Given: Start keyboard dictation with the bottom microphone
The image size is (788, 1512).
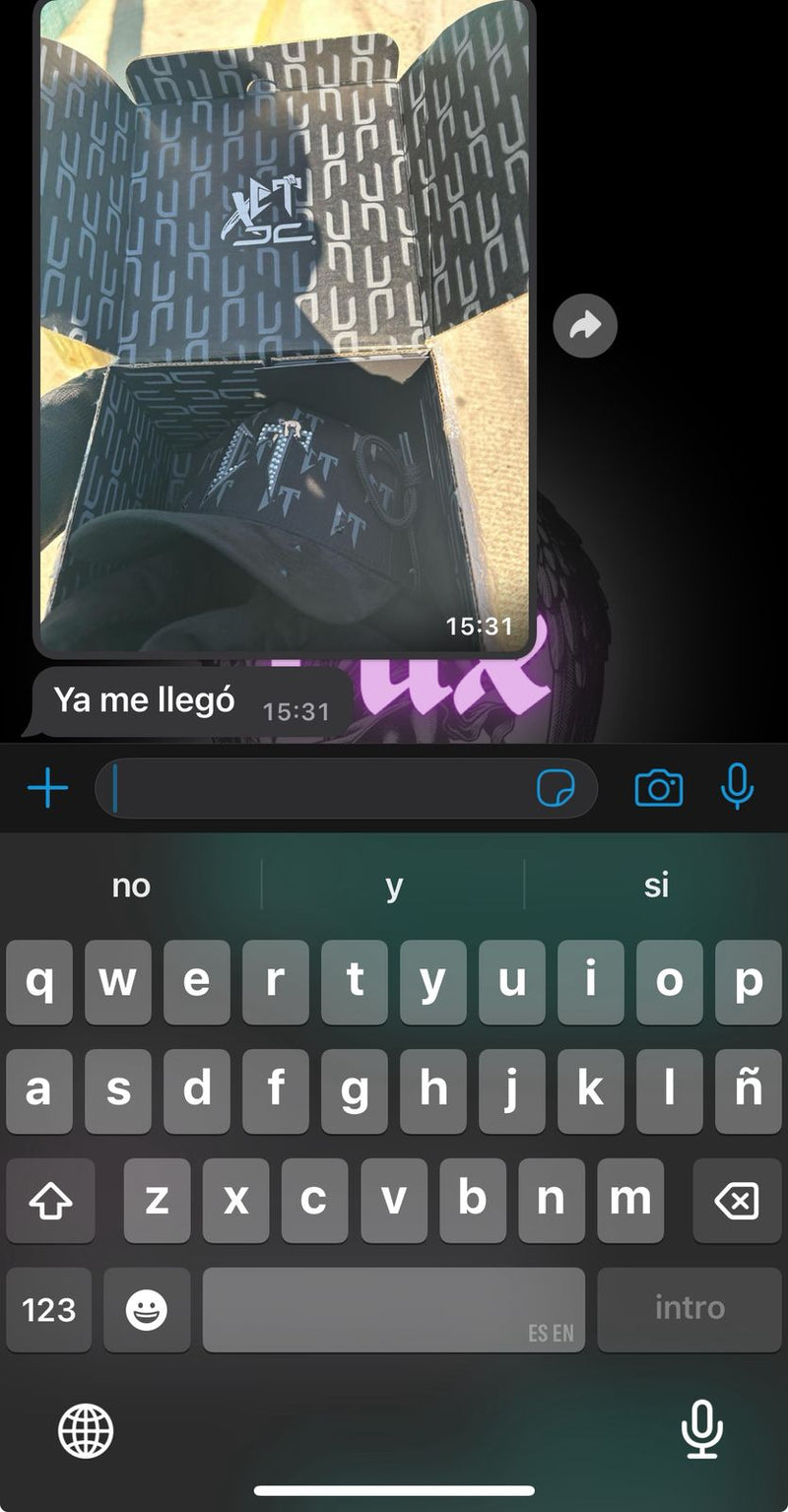Looking at the screenshot, I should [x=701, y=1430].
